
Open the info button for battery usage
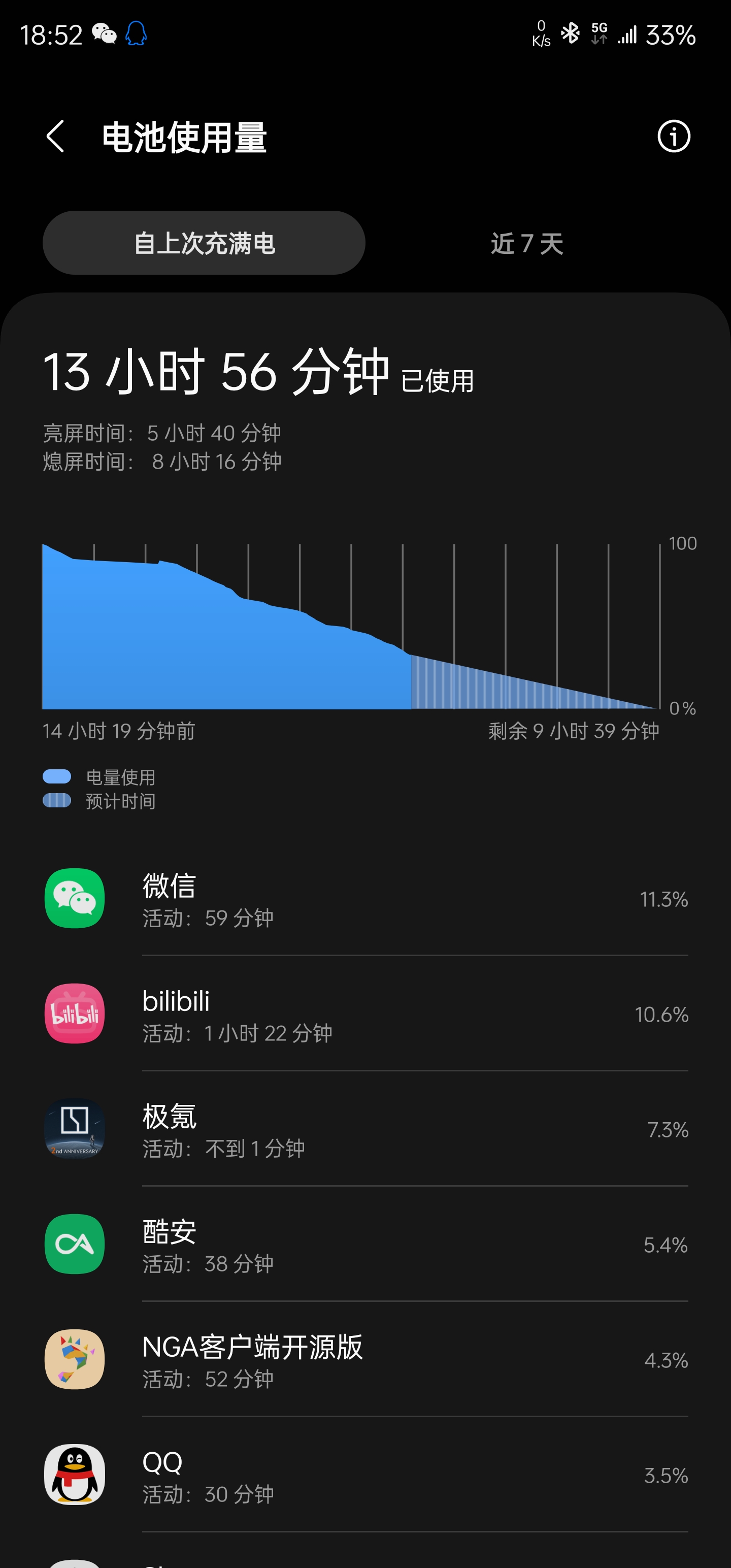[x=673, y=137]
